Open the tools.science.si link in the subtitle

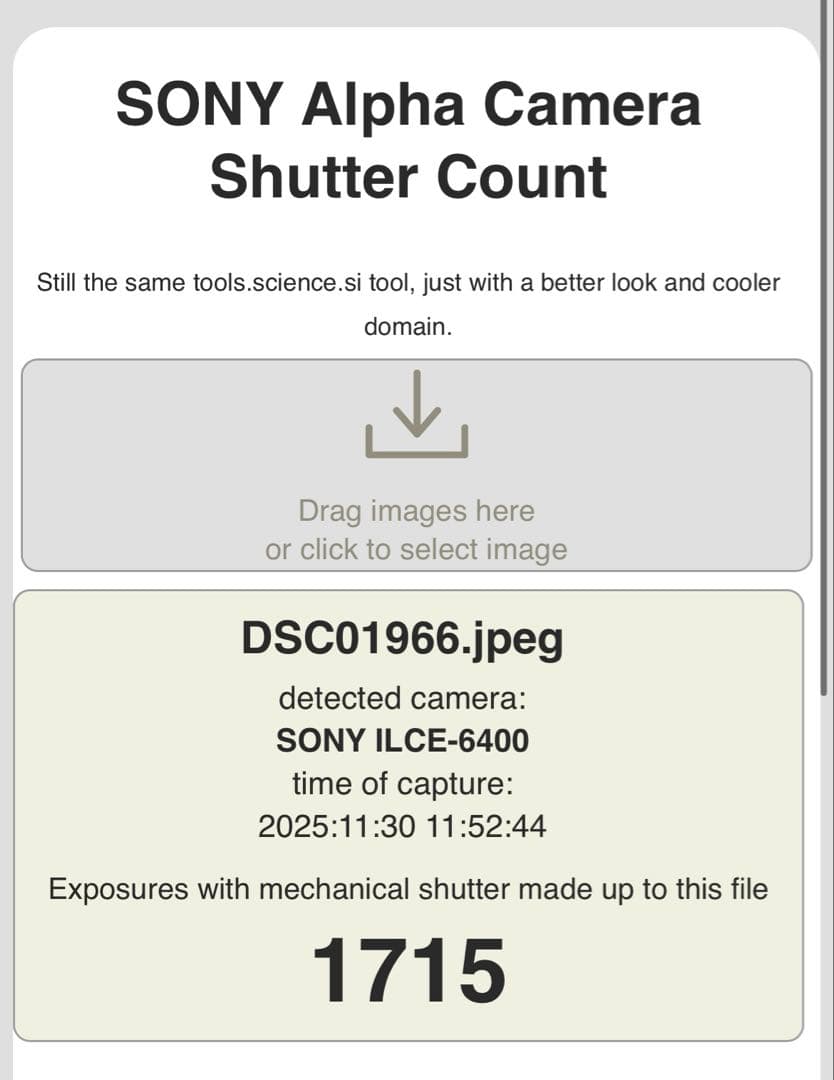276,282
